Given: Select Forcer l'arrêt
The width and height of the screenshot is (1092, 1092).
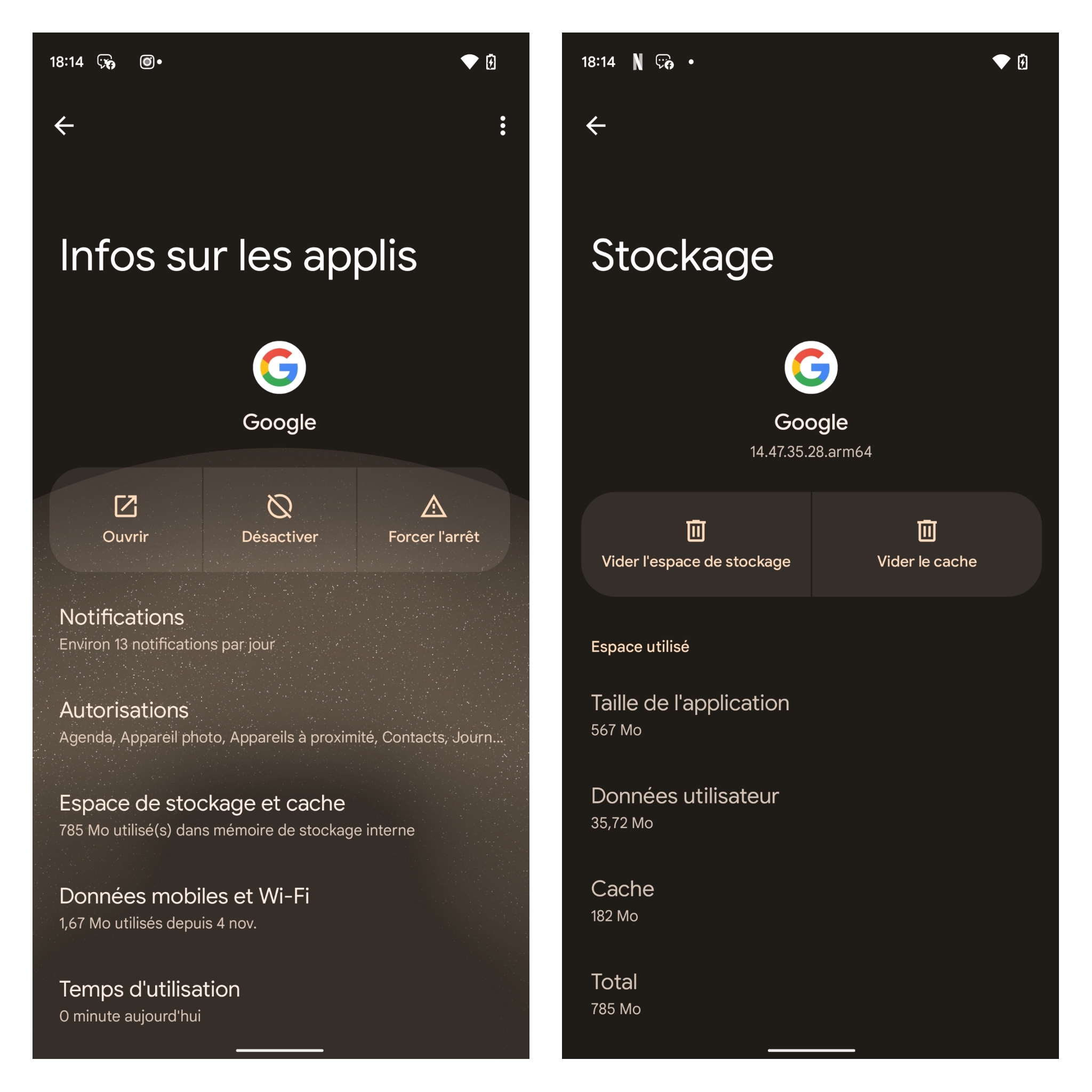Looking at the screenshot, I should pyautogui.click(x=433, y=520).
